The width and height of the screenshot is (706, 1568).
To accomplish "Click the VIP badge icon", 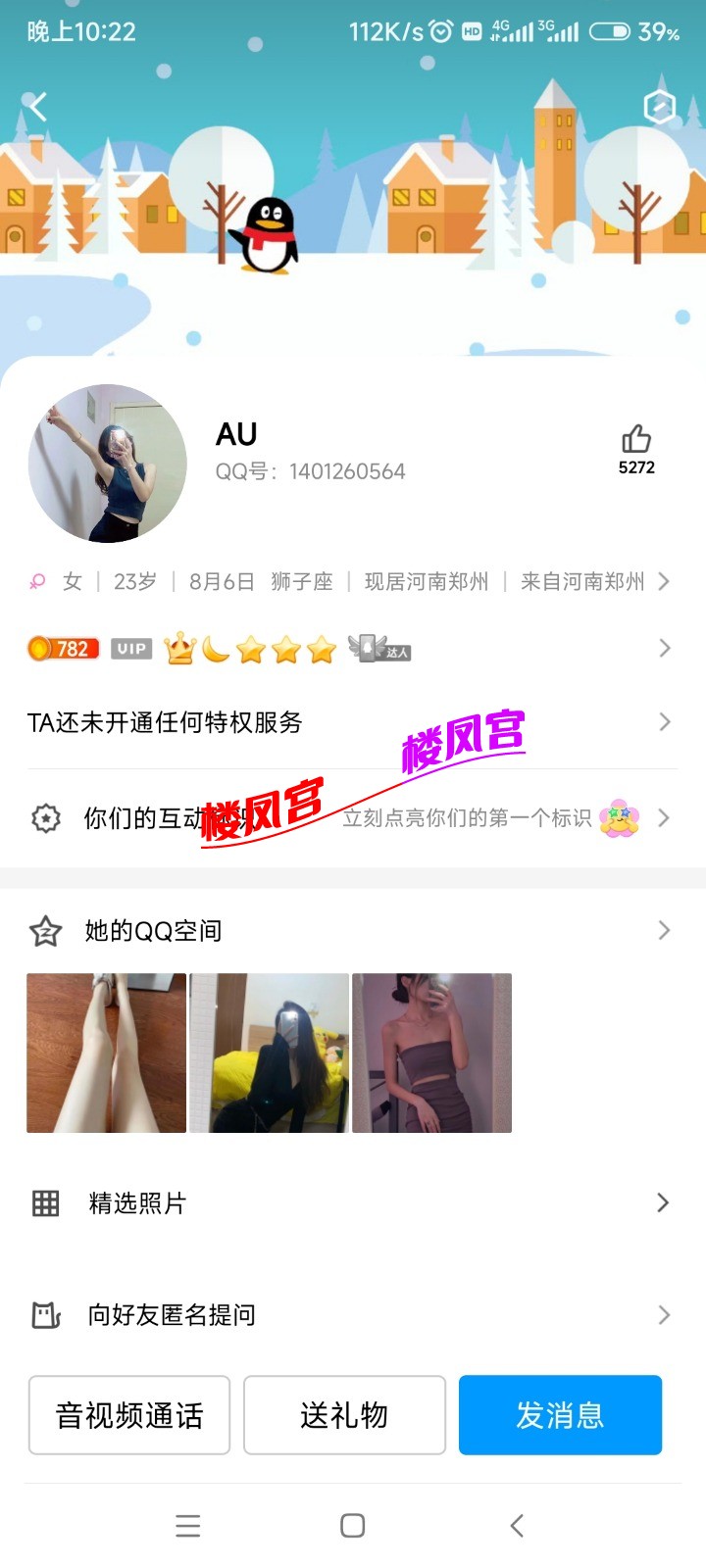I will [x=130, y=648].
